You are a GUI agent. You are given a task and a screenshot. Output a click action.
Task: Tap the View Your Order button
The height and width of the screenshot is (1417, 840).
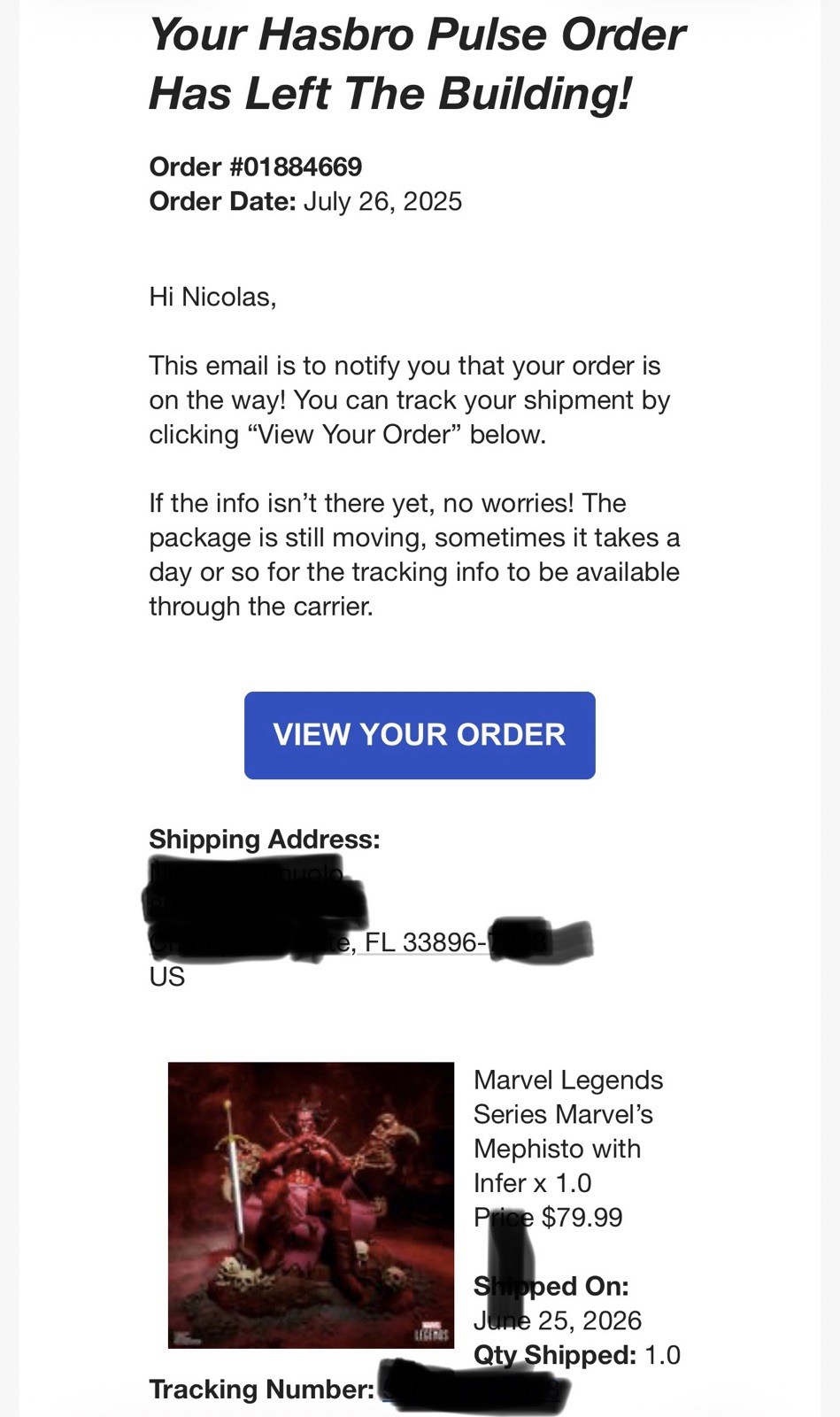(x=420, y=735)
